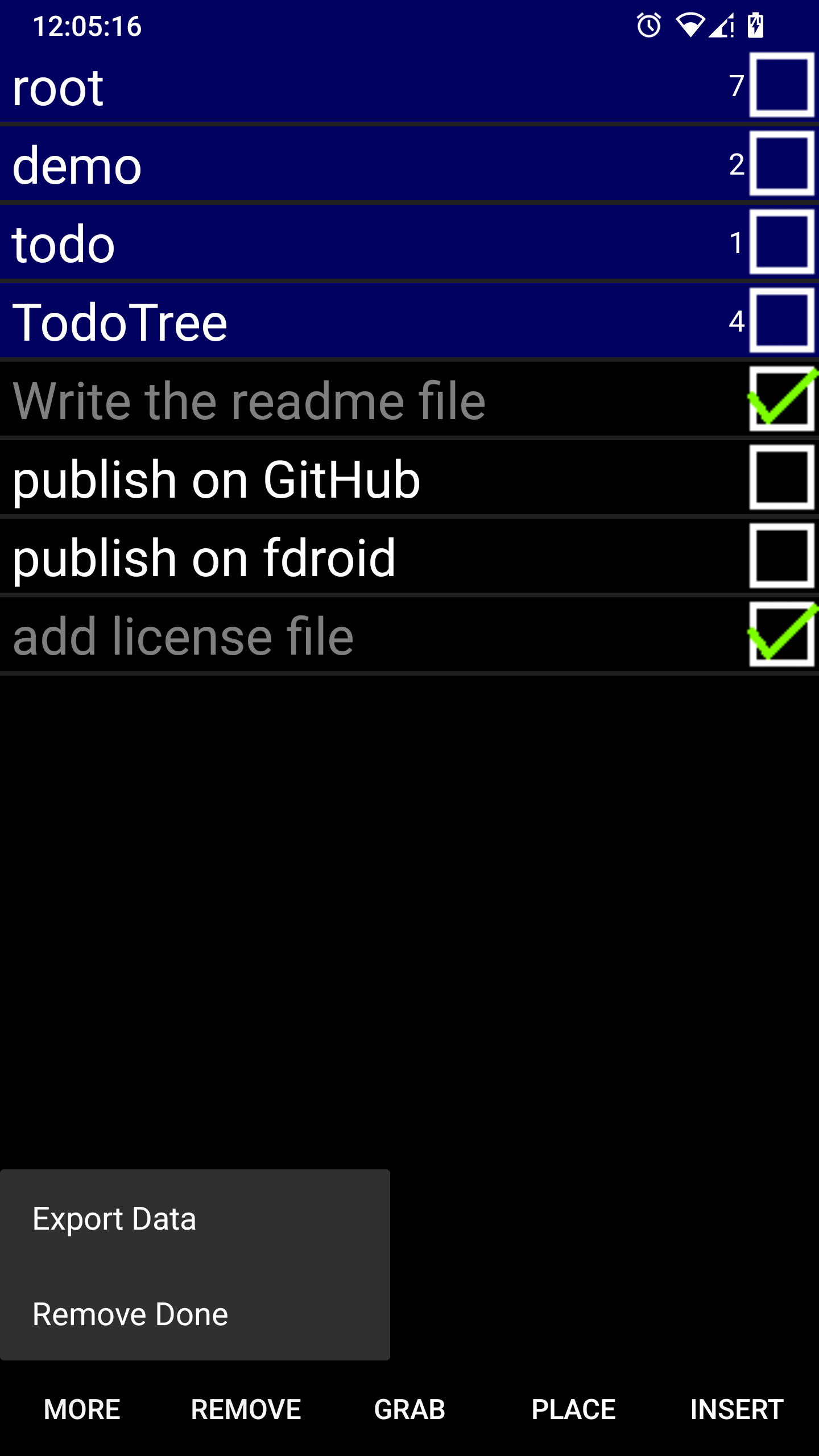819x1456 pixels.
Task: Uncheck Write the readme file
Action: click(x=782, y=399)
